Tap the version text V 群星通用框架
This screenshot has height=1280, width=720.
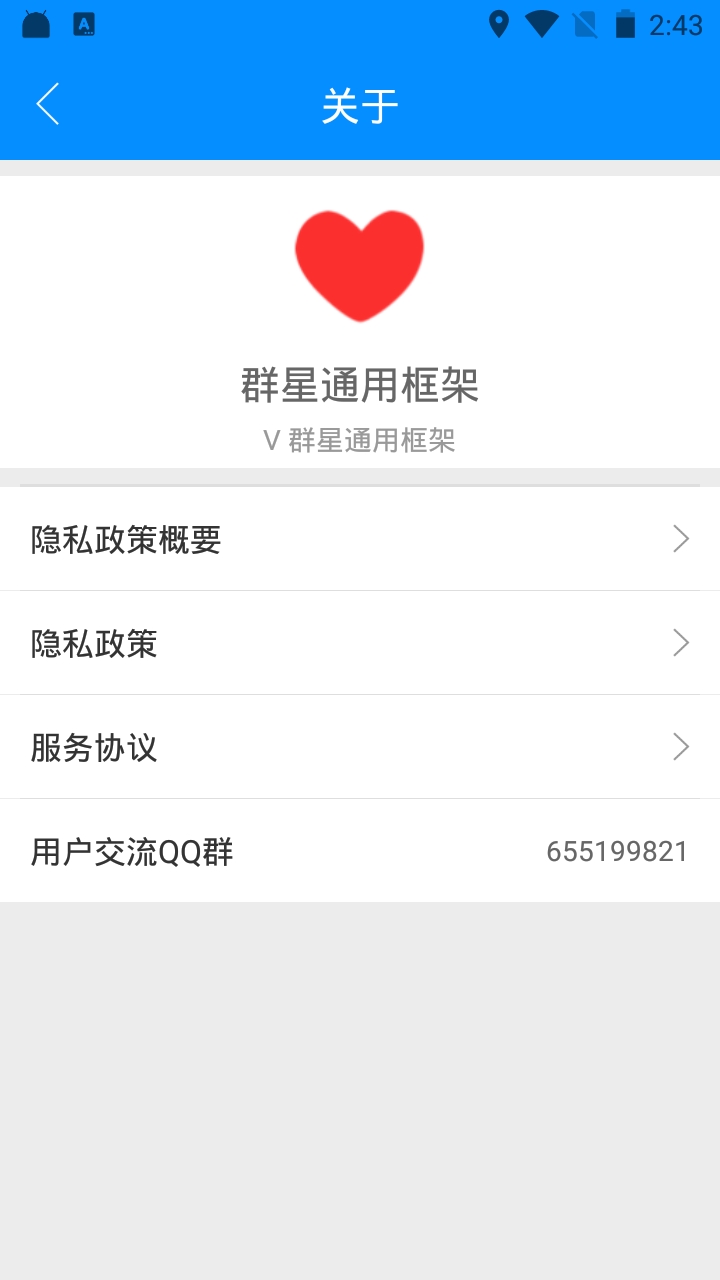coord(358,440)
